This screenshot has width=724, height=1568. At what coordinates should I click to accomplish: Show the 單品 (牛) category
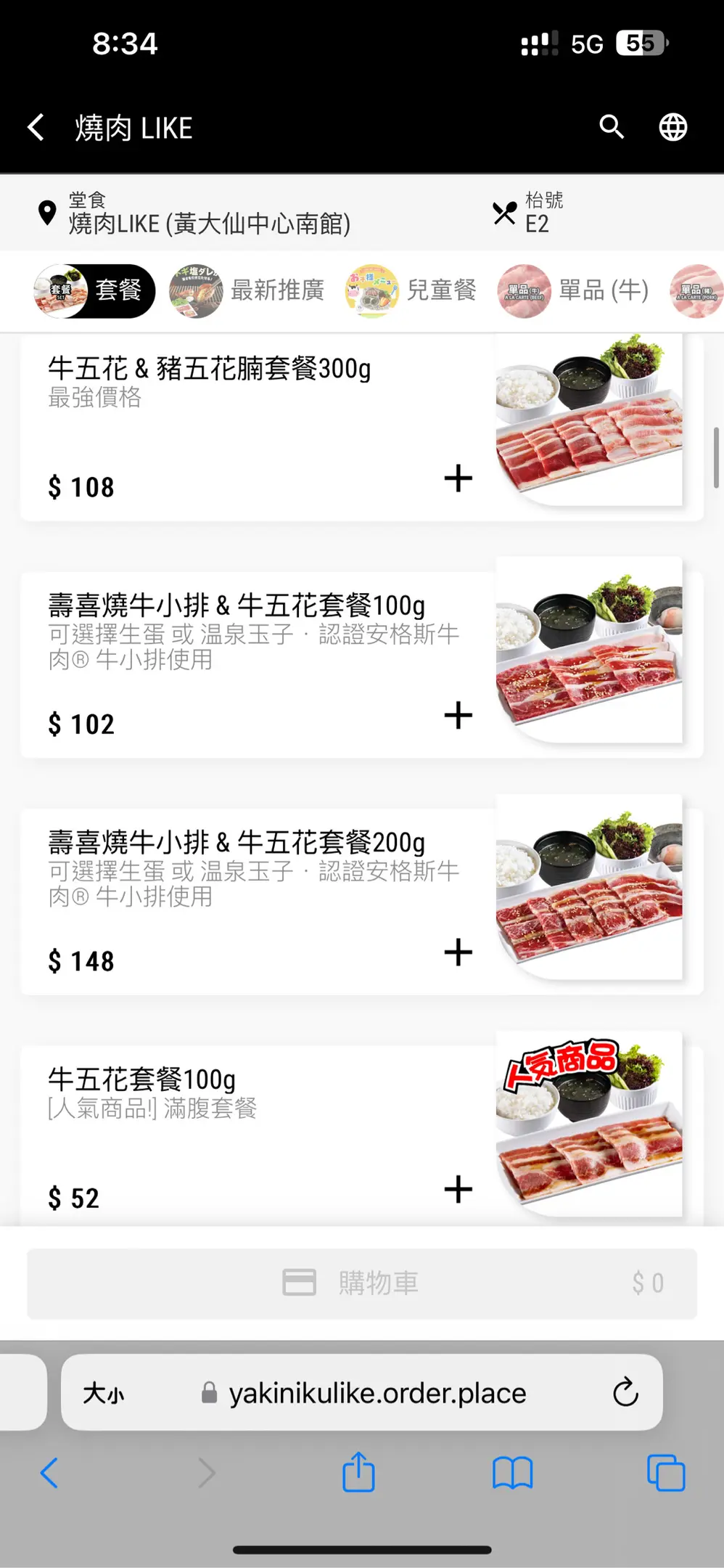(x=574, y=290)
